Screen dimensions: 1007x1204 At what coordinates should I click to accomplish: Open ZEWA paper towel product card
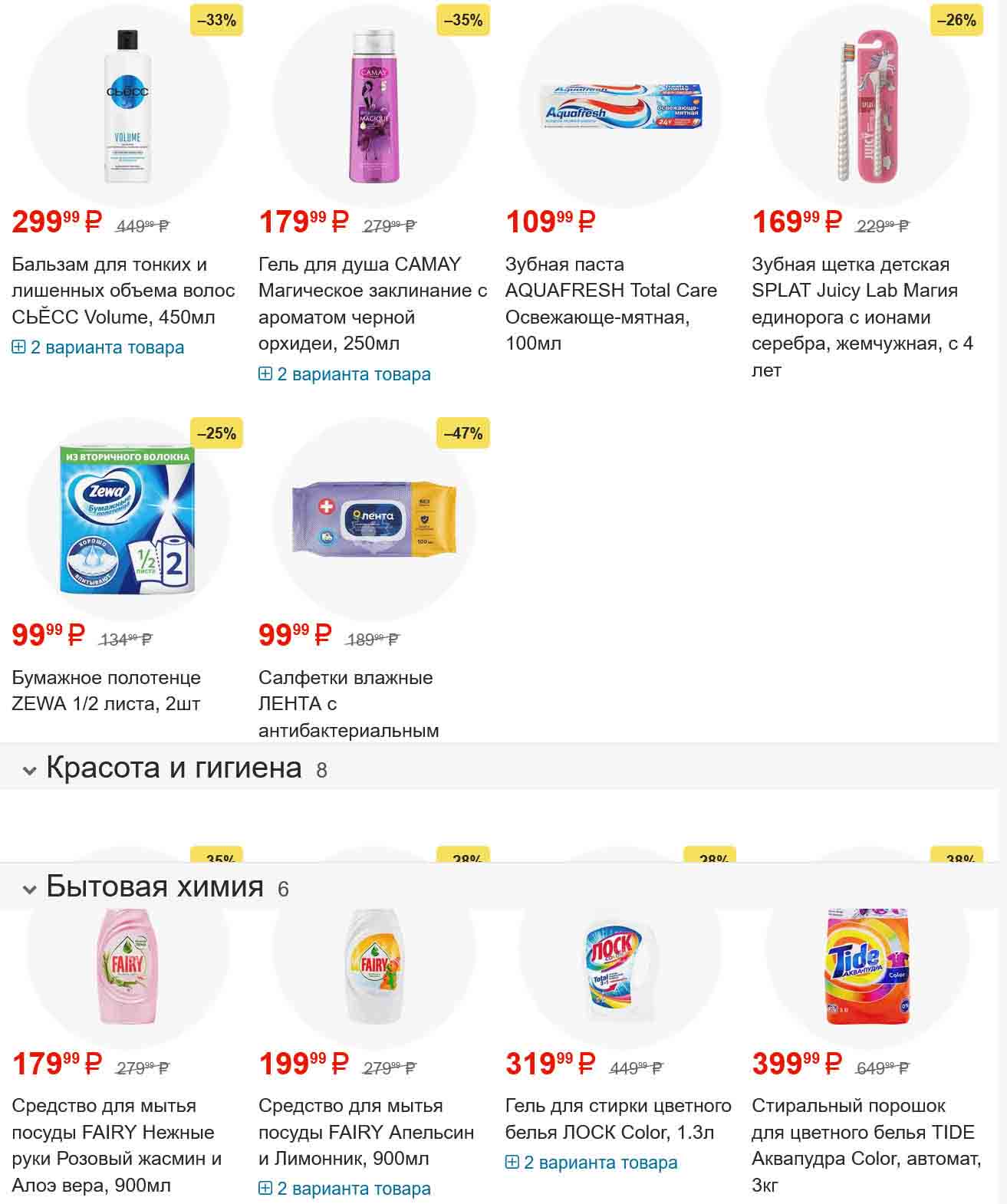106,690
